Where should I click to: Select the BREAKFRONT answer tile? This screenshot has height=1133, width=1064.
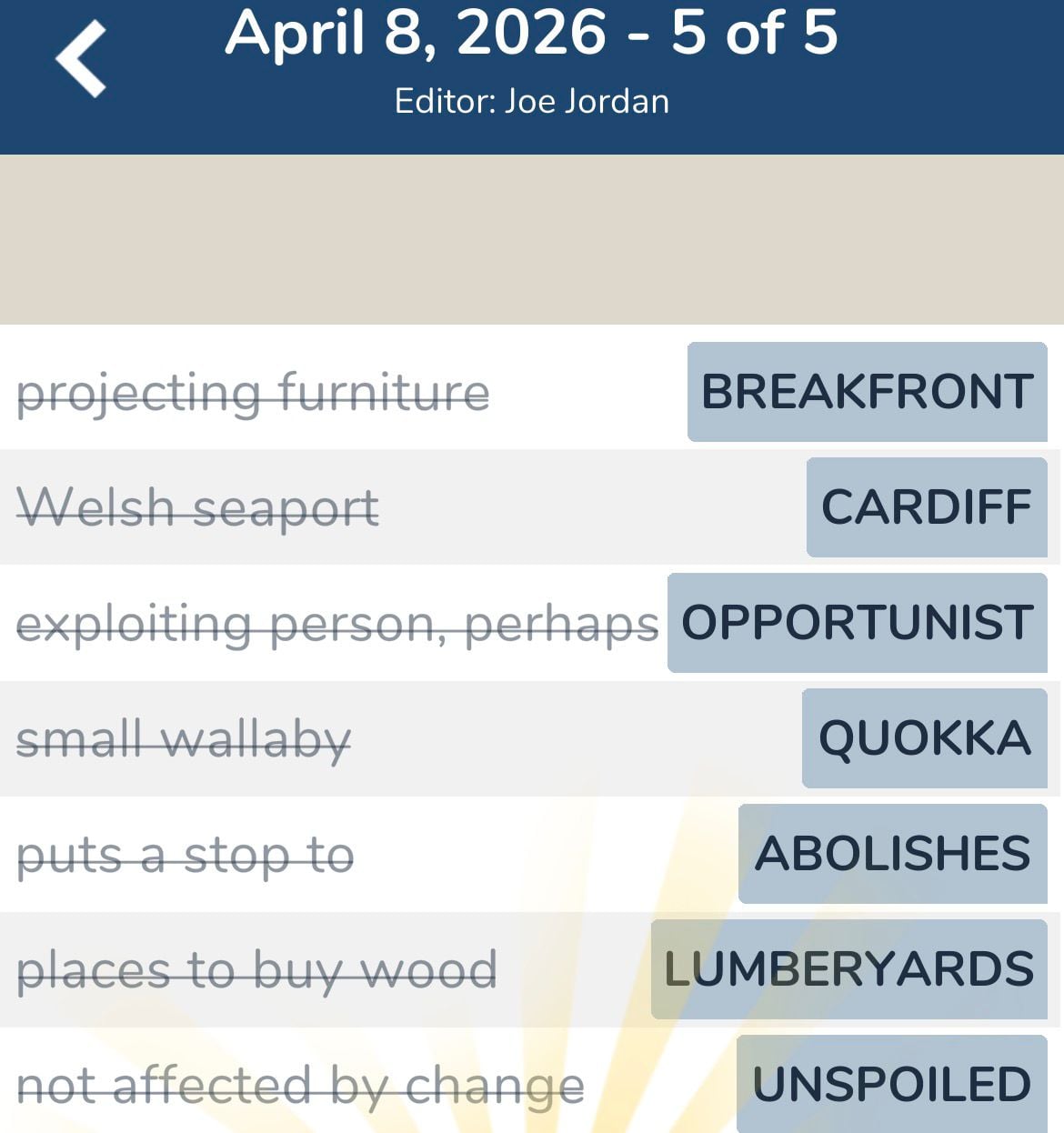point(866,392)
